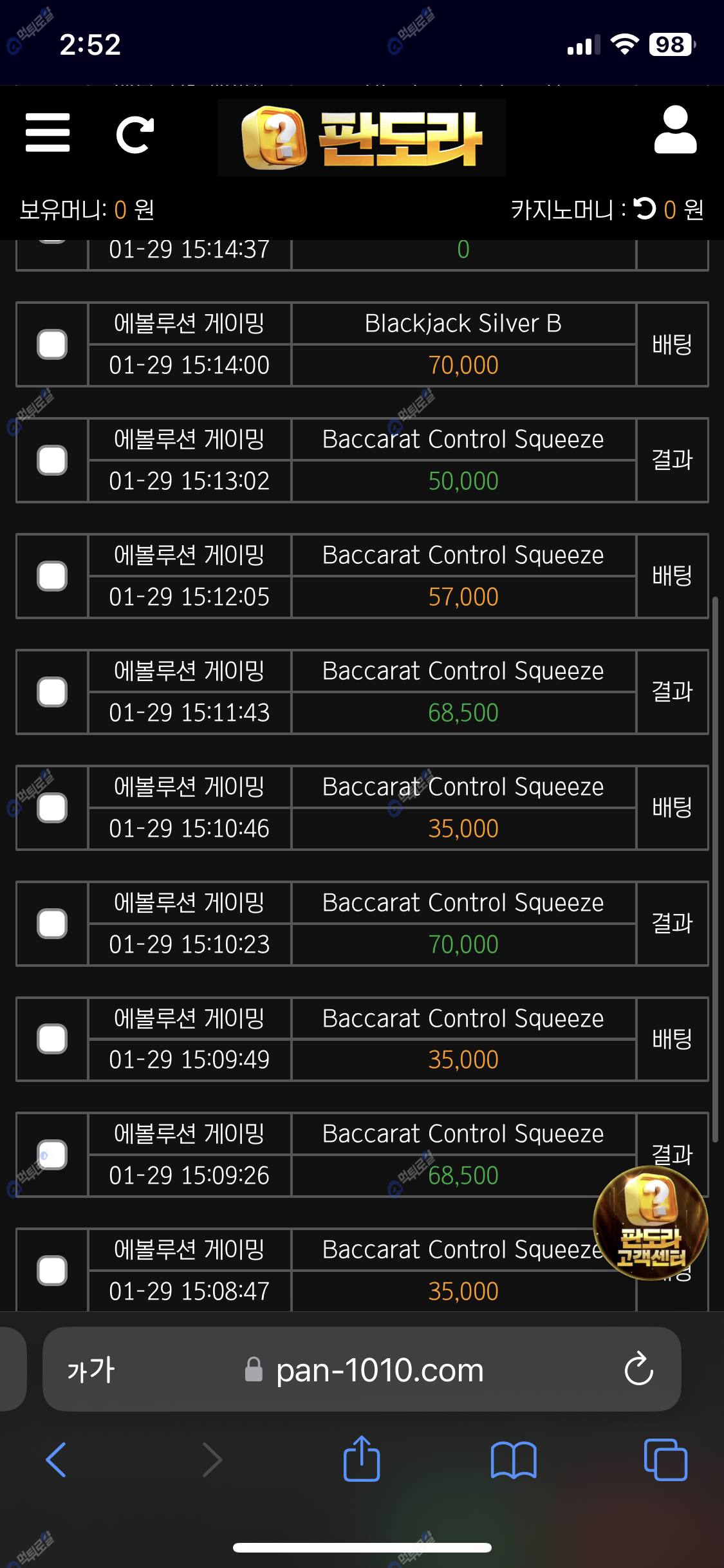Open the Safari tabs overview
Screen dimensions: 724x1568
[665, 1460]
